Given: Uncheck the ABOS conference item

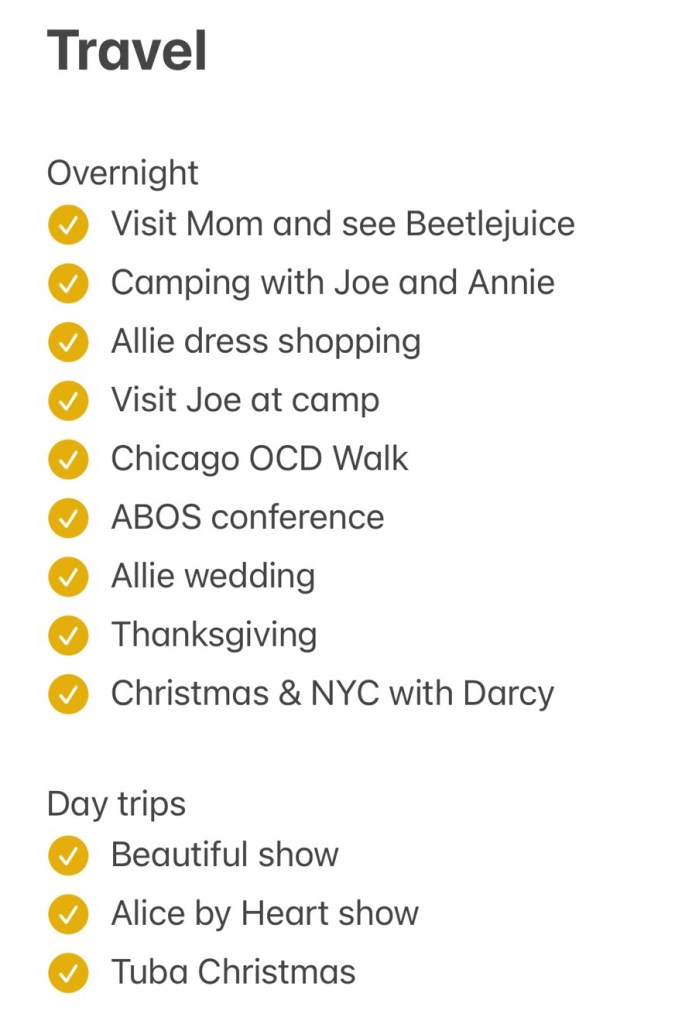Looking at the screenshot, I should tap(68, 519).
